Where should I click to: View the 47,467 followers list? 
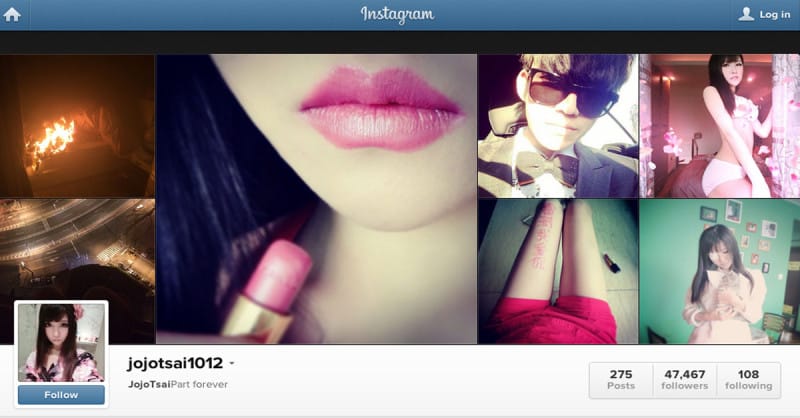tap(684, 378)
